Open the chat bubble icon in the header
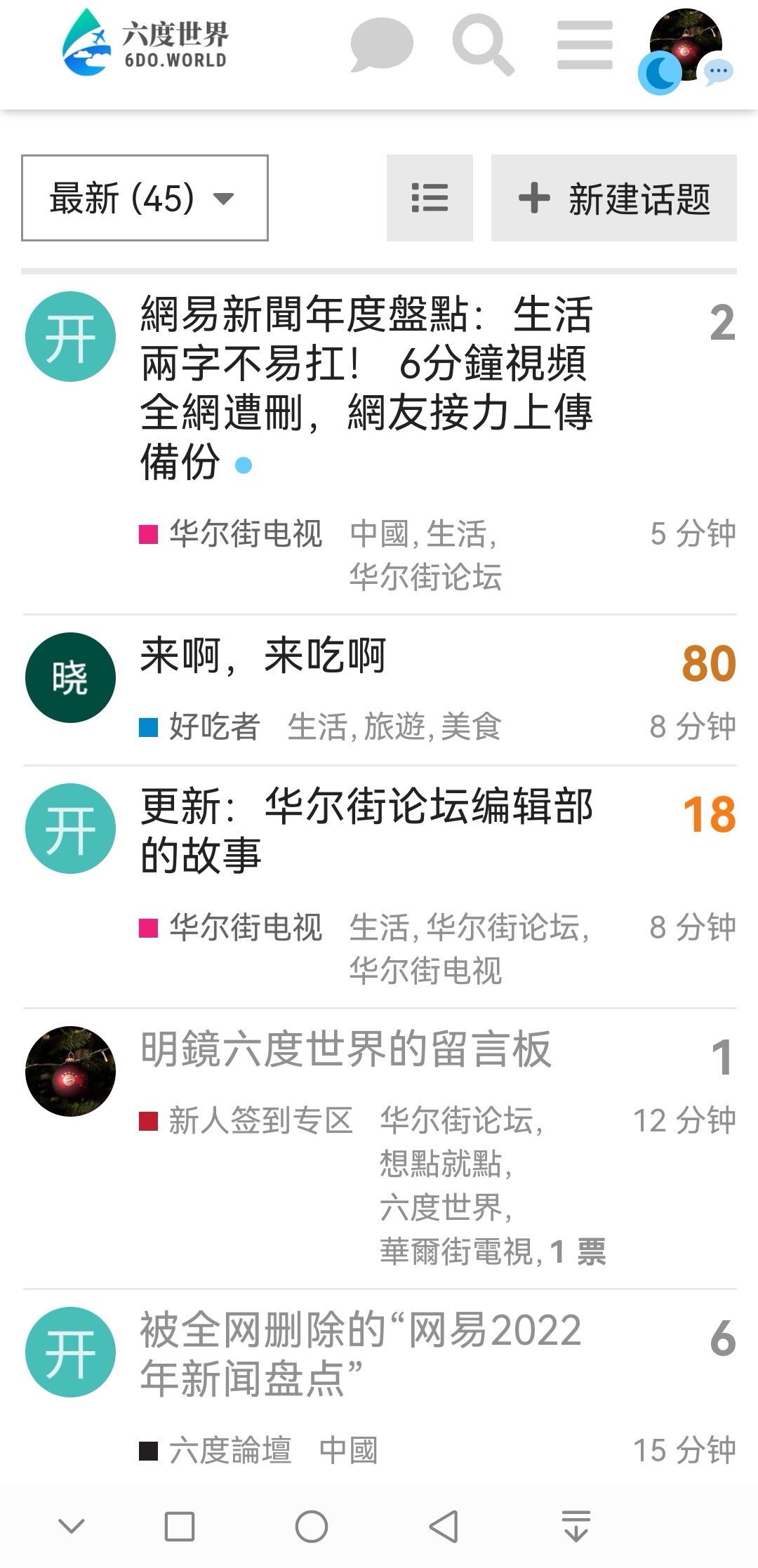This screenshot has width=758, height=1568. pyautogui.click(x=381, y=45)
